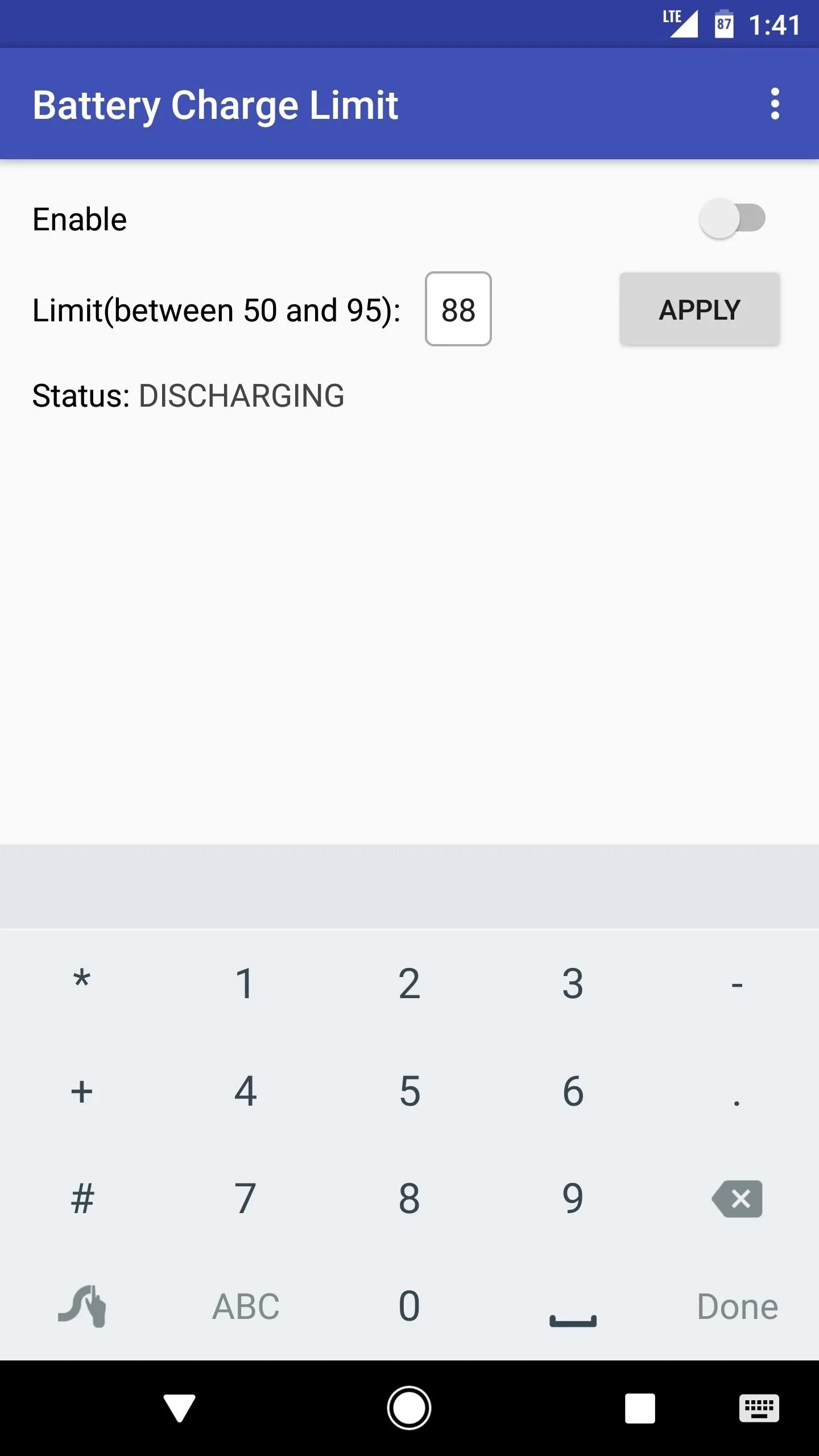Tap the plus key on the keypad

(x=81, y=1090)
